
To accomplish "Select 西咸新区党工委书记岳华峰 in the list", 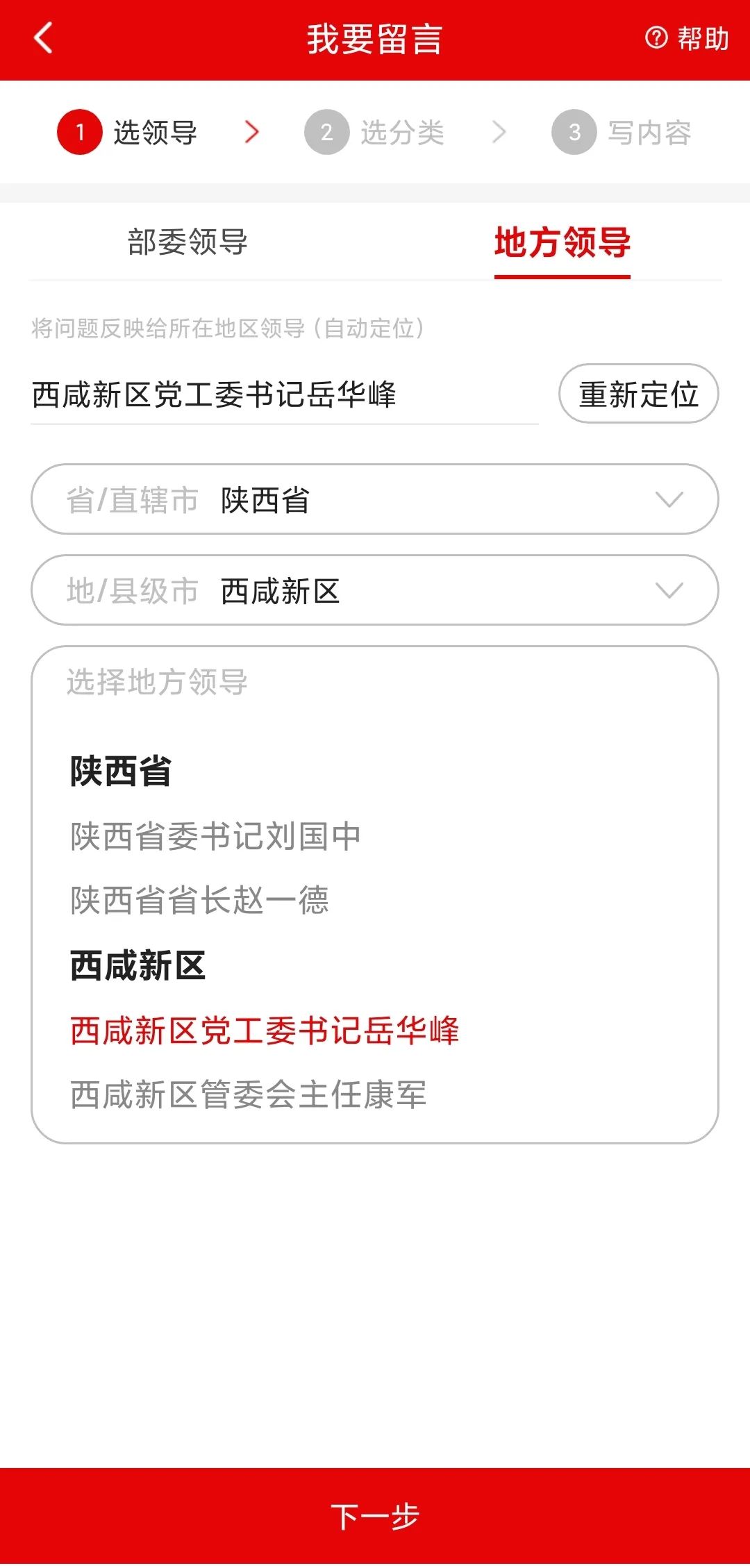I will [x=265, y=1031].
